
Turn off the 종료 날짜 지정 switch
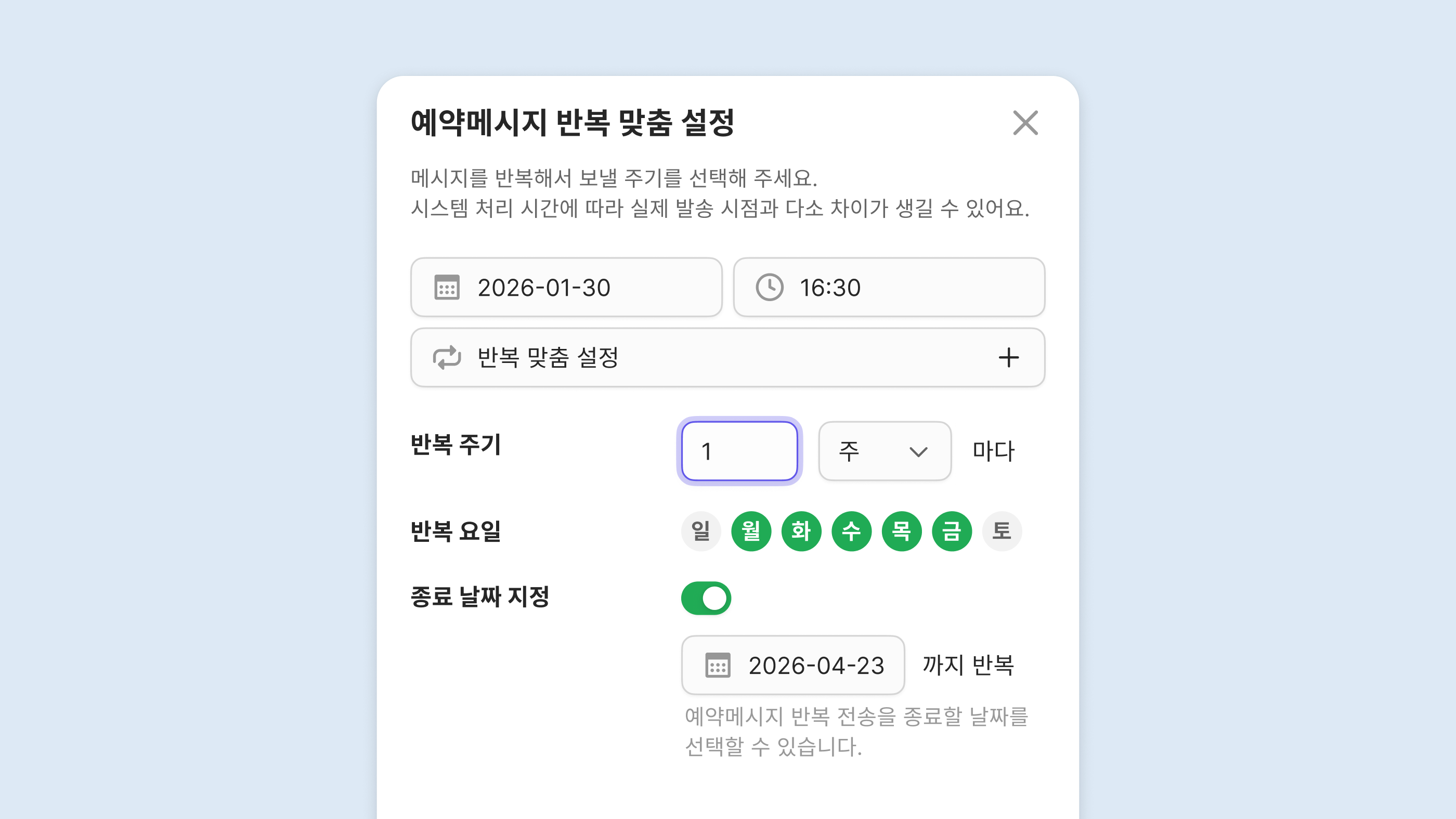tap(706, 598)
